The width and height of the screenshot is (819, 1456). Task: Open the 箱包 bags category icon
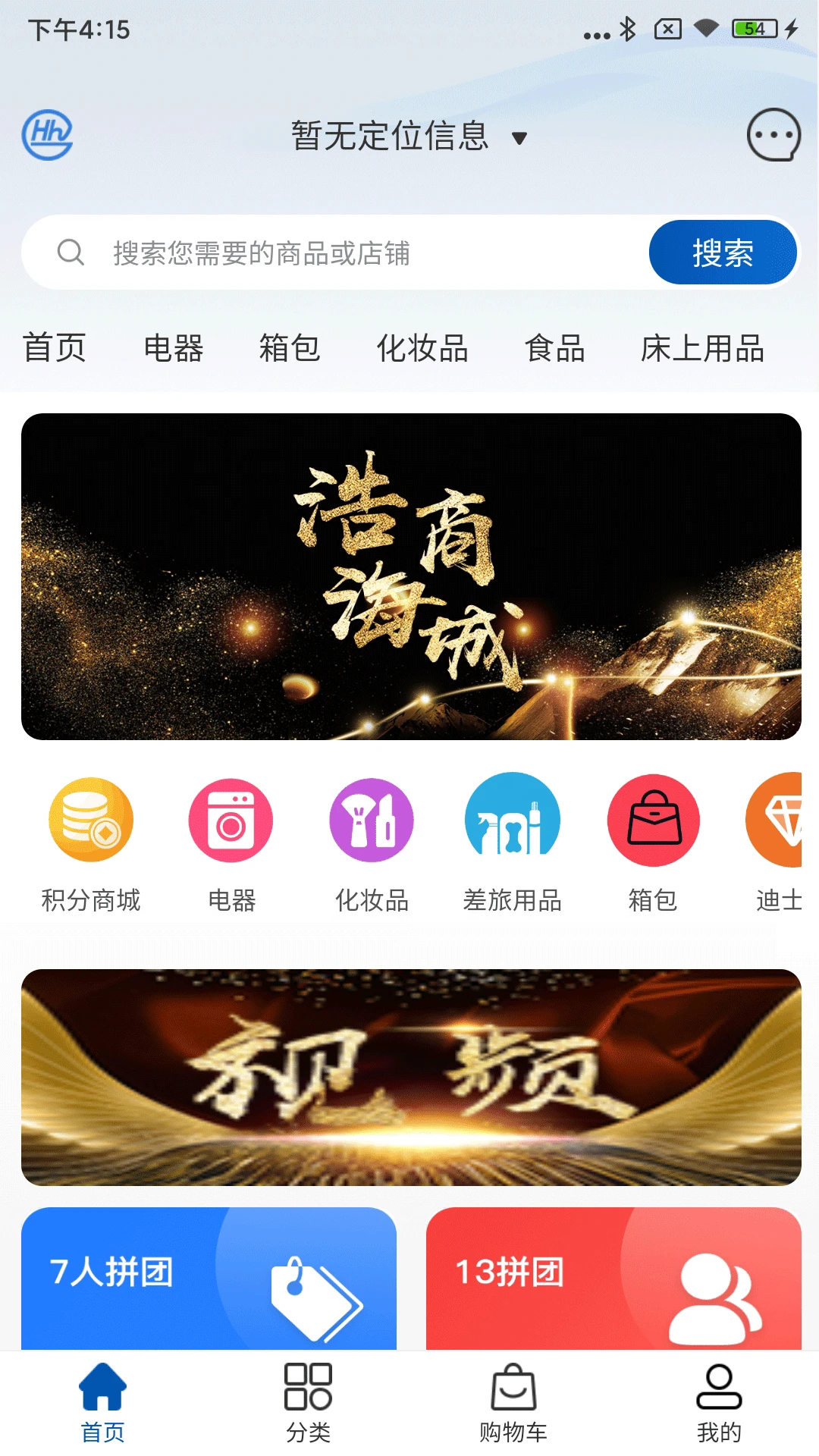point(654,820)
